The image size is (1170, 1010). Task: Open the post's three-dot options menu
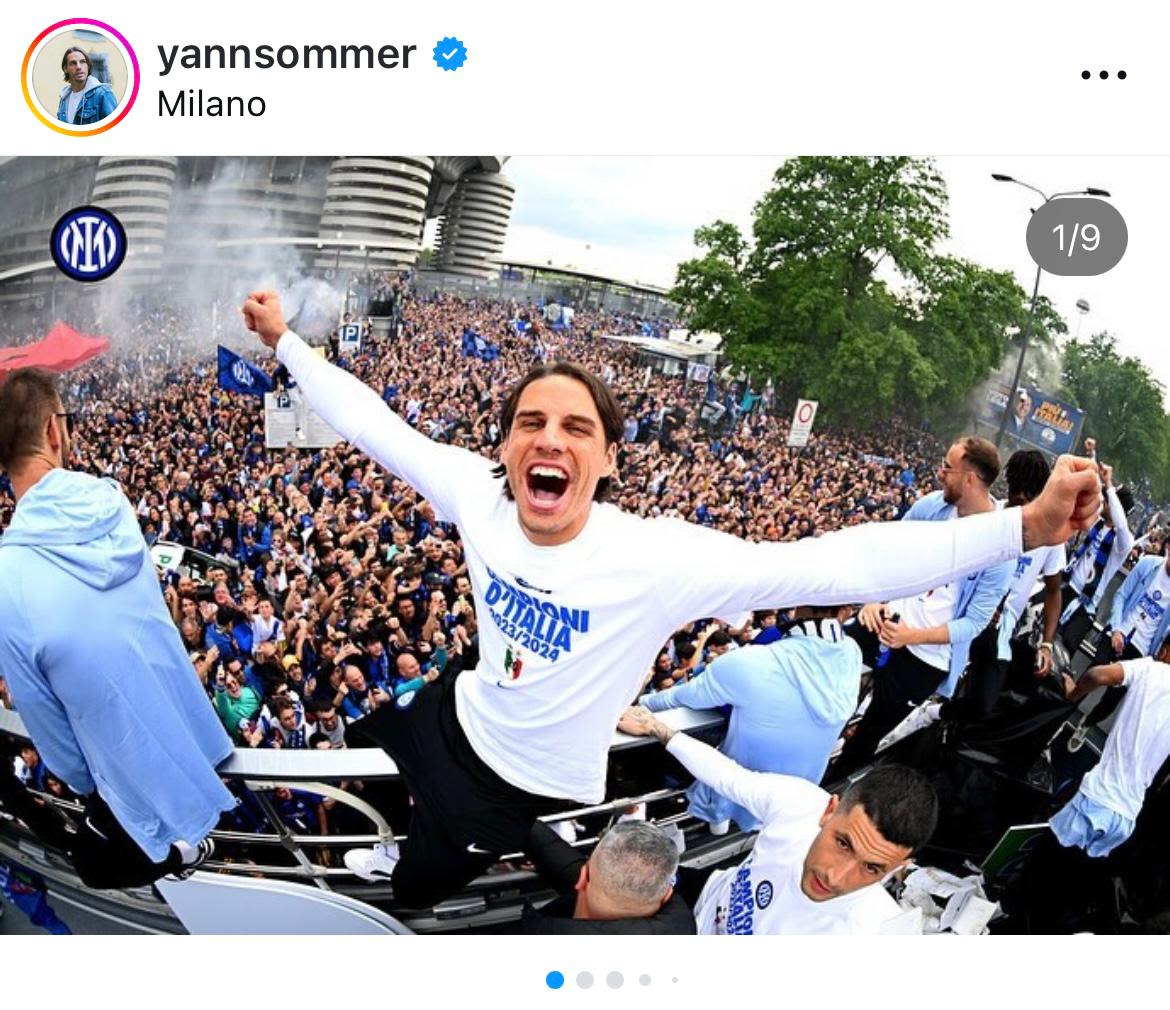1104,75
